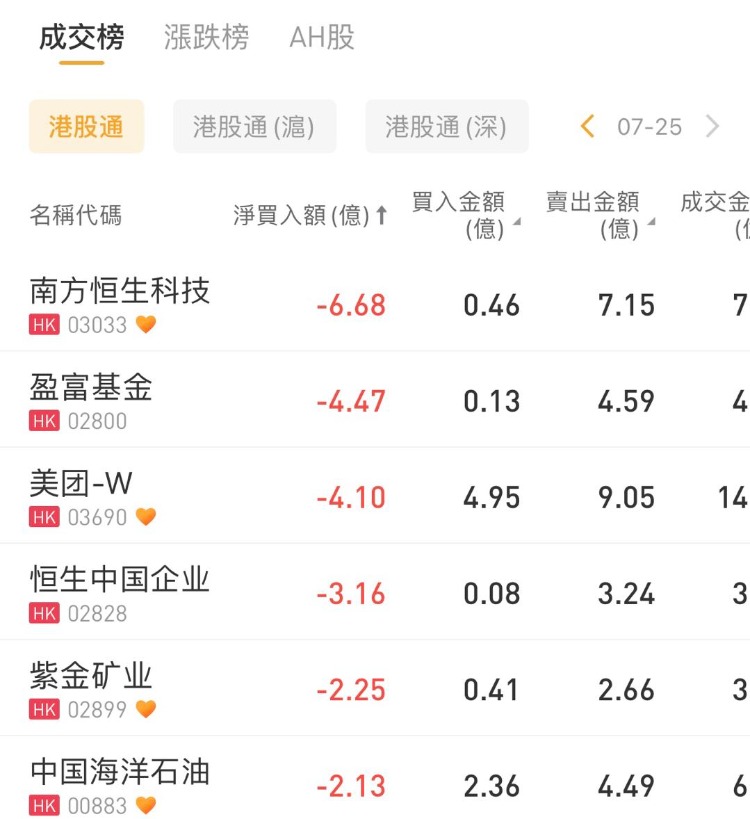Go to the next date after 07-25
This screenshot has width=750, height=819.
tap(712, 127)
